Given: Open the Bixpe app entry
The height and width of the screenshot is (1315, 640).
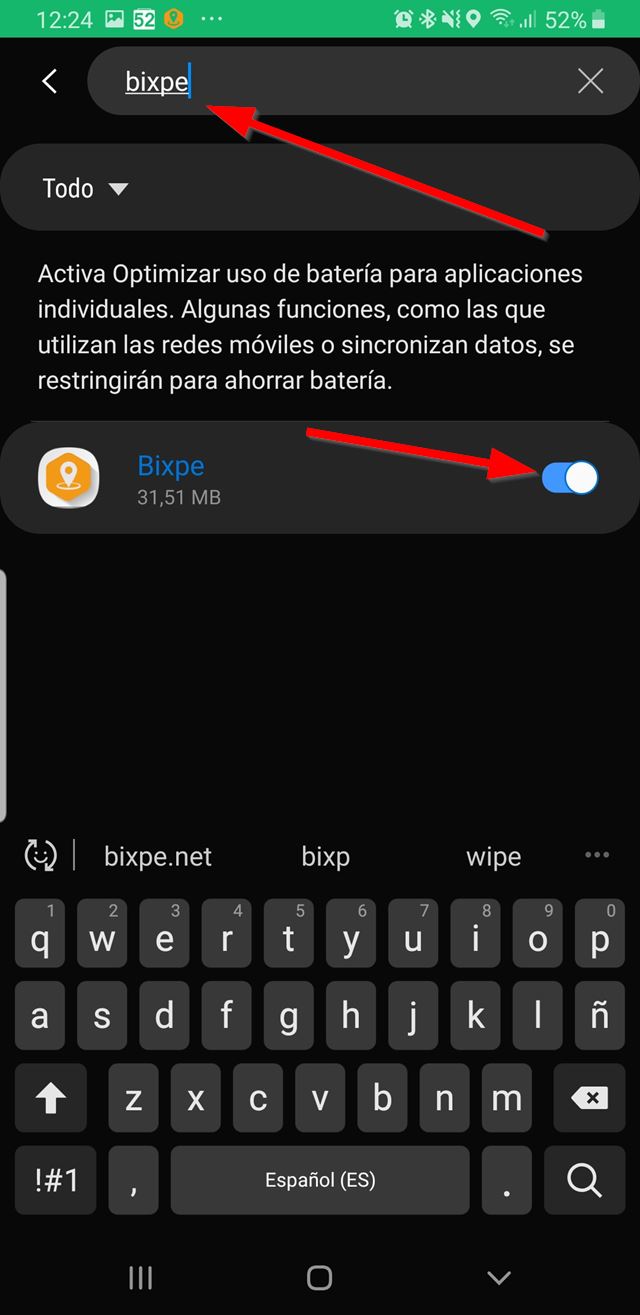Looking at the screenshot, I should click(x=171, y=477).
